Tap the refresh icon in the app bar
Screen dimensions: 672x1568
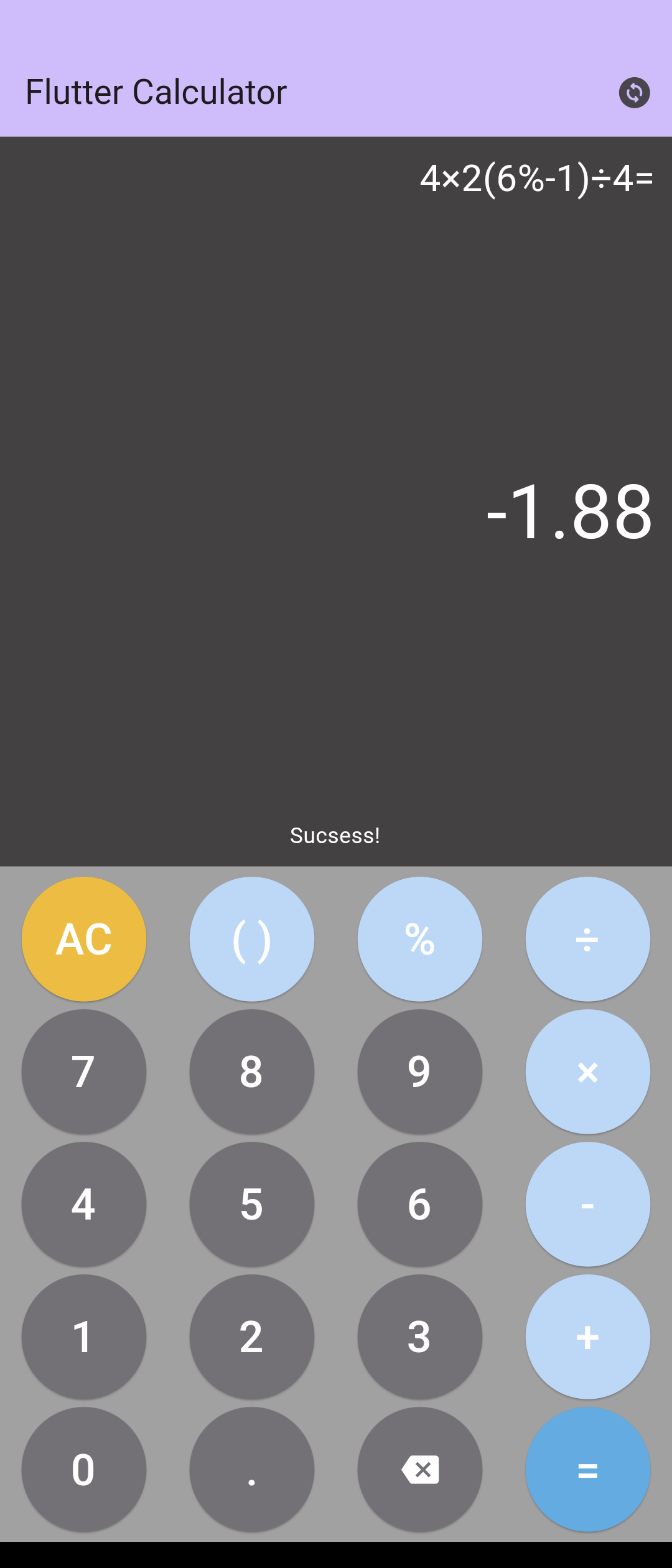pyautogui.click(x=635, y=91)
